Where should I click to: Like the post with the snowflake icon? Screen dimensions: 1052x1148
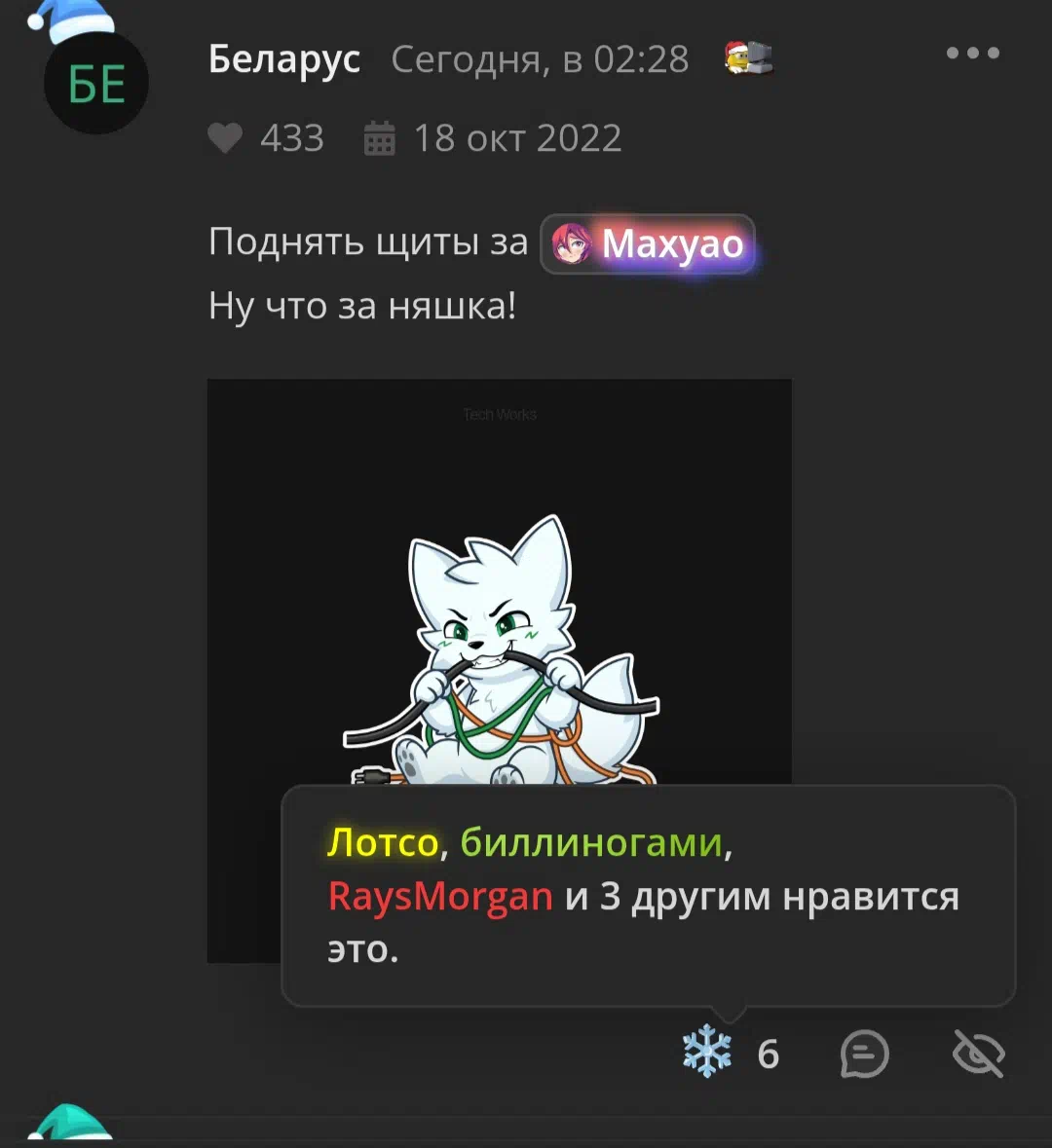[707, 1053]
